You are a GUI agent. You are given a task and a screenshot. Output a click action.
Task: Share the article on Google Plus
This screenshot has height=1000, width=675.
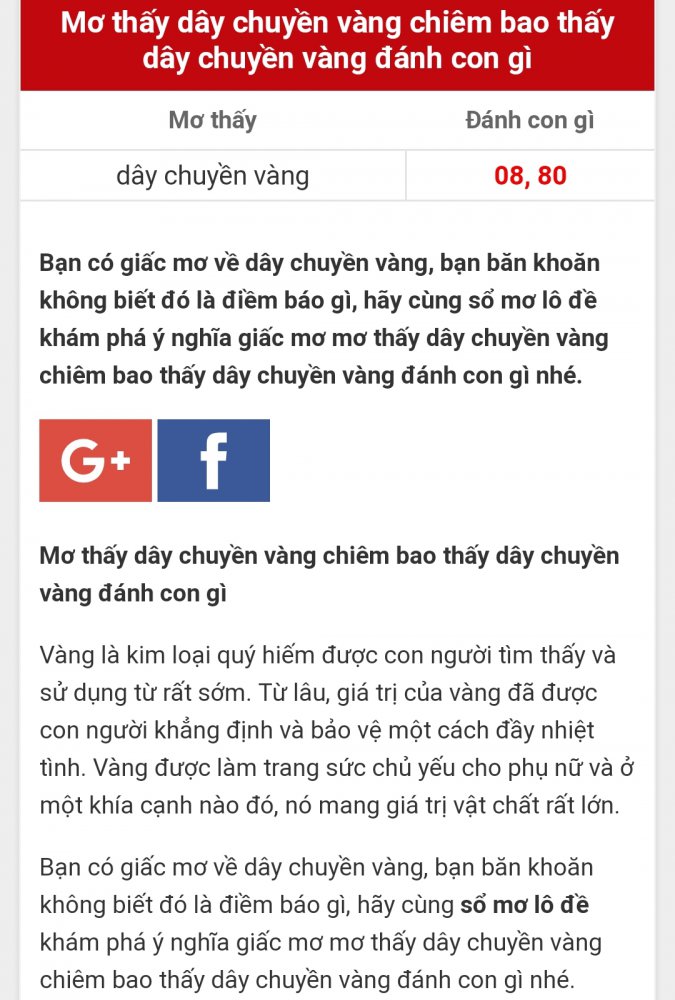[x=95, y=460]
